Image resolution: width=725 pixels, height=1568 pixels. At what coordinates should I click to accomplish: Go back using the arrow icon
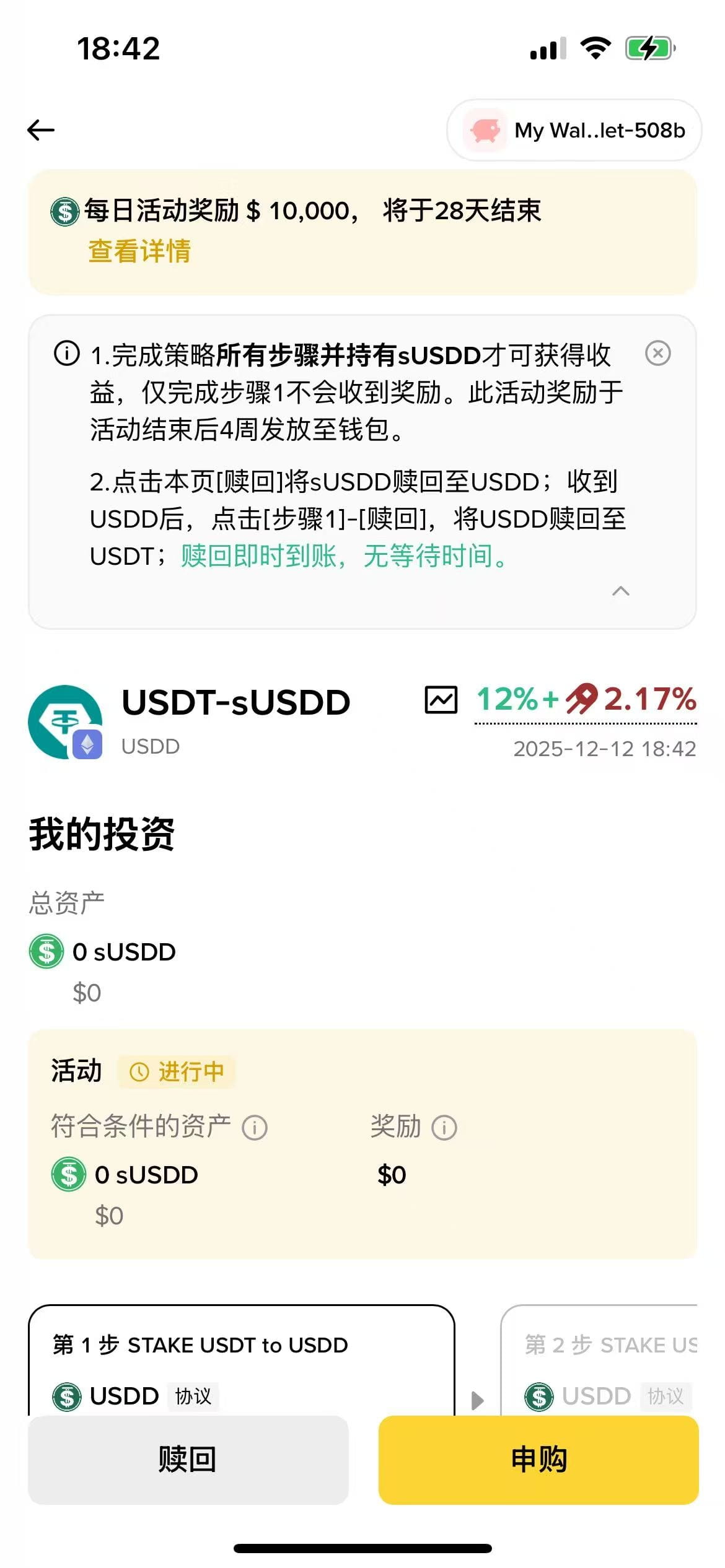point(42,130)
